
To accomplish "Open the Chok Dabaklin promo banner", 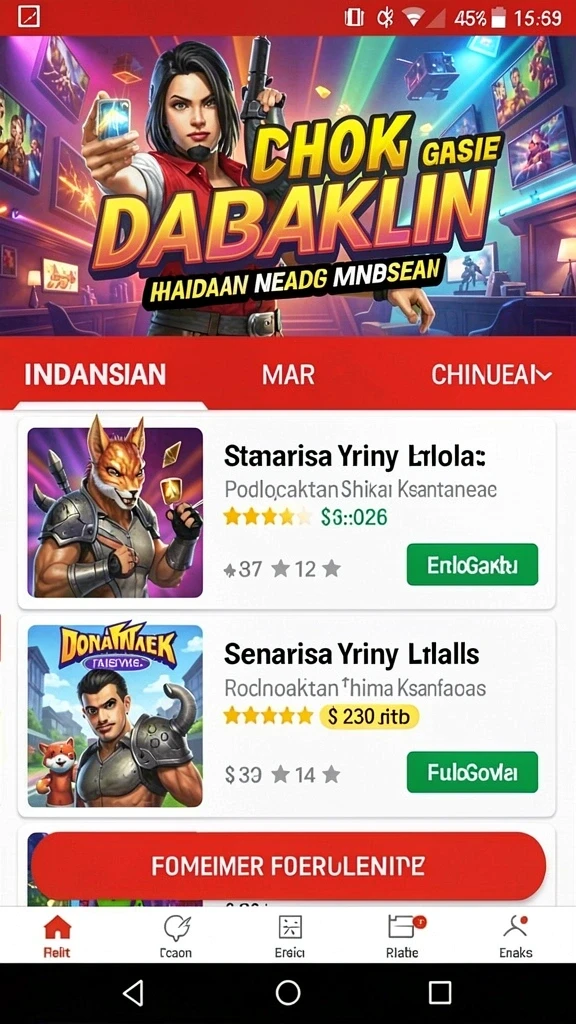I will pos(288,186).
